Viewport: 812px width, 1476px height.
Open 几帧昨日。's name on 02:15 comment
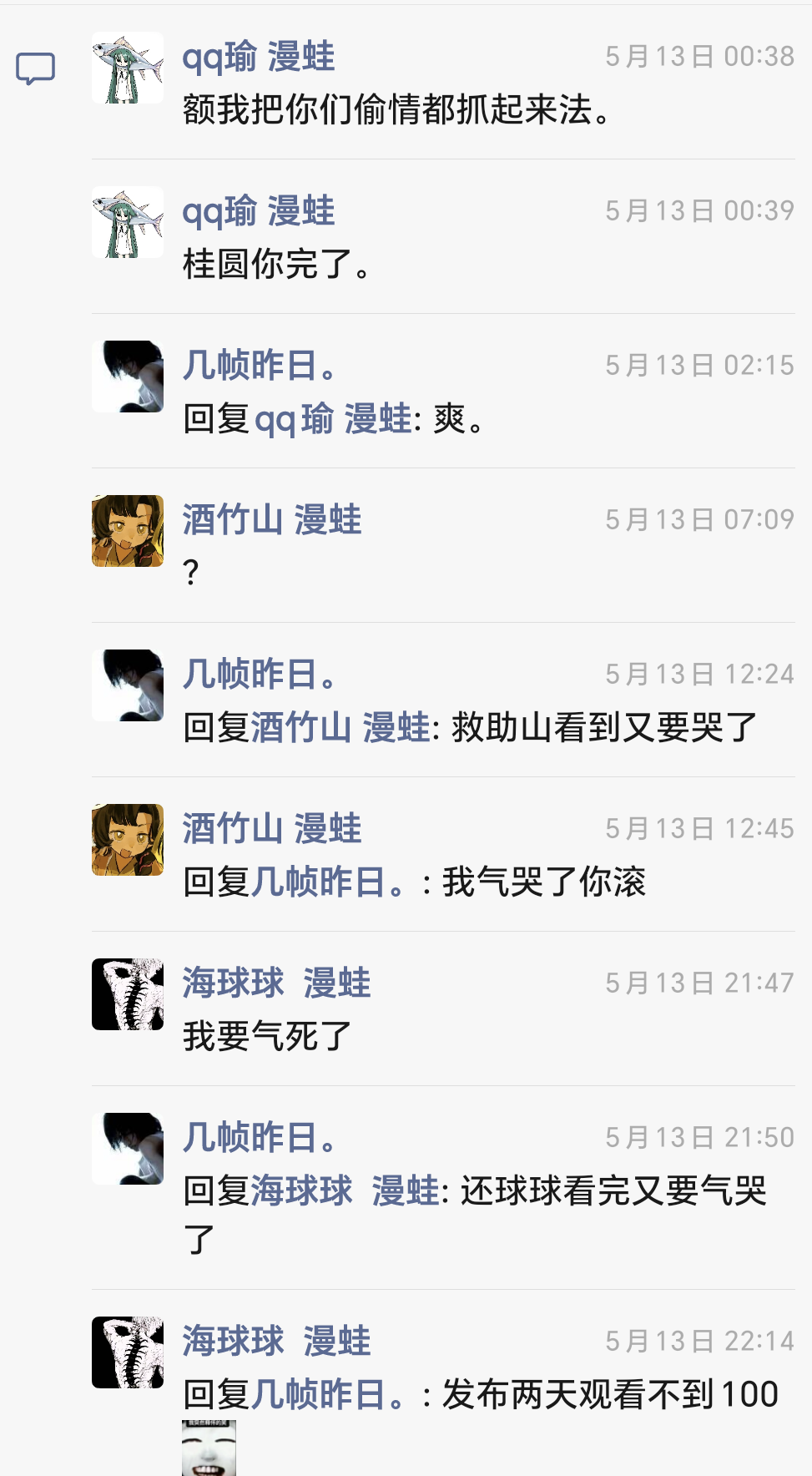click(x=260, y=366)
